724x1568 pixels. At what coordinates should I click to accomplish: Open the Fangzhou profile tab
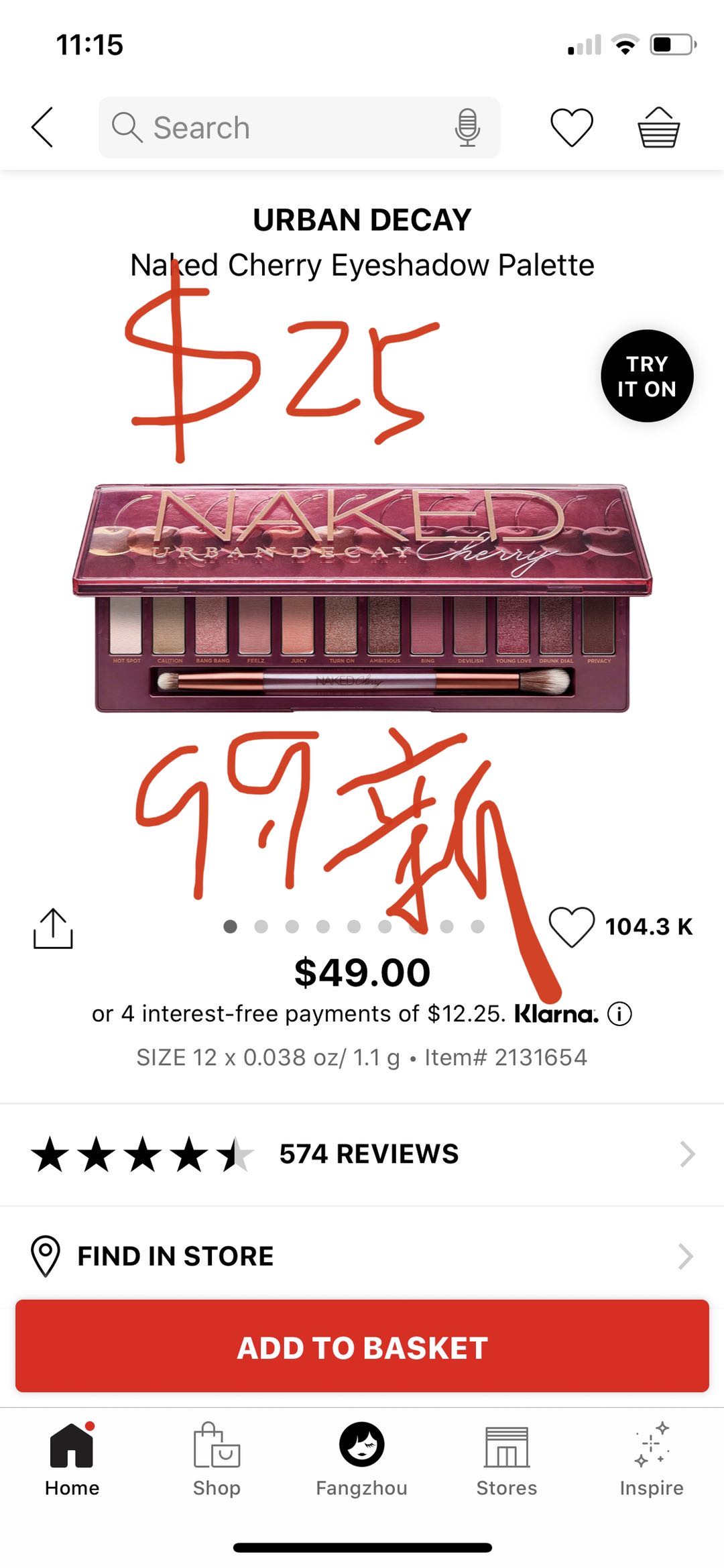(362, 1459)
